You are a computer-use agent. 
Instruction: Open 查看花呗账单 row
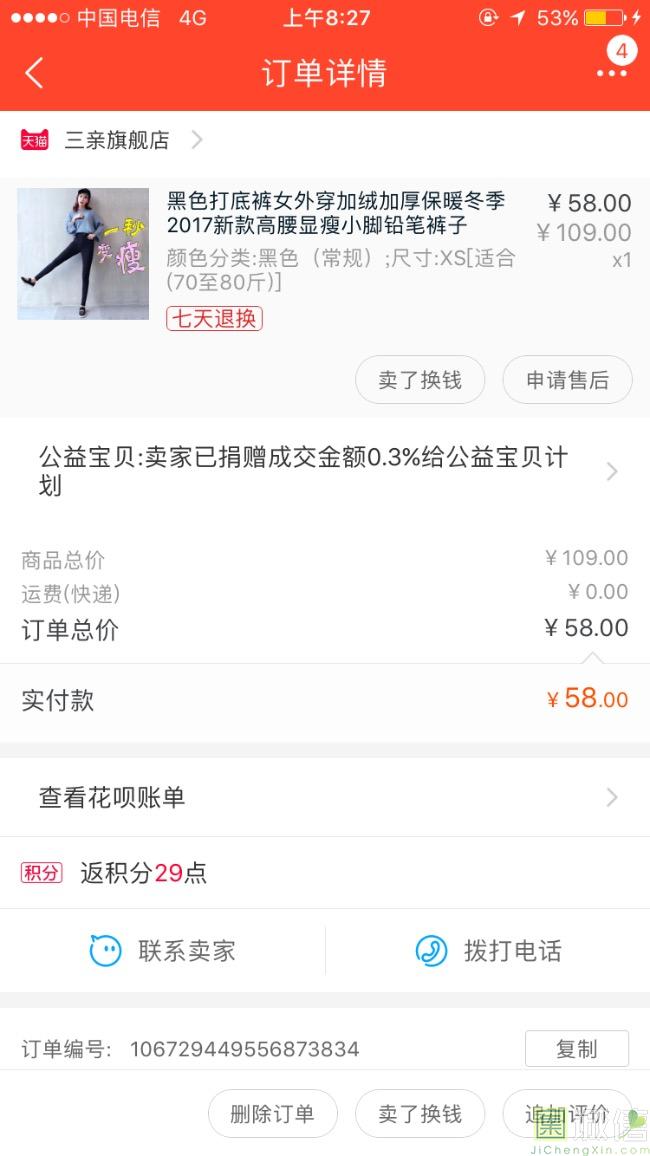tap(325, 797)
